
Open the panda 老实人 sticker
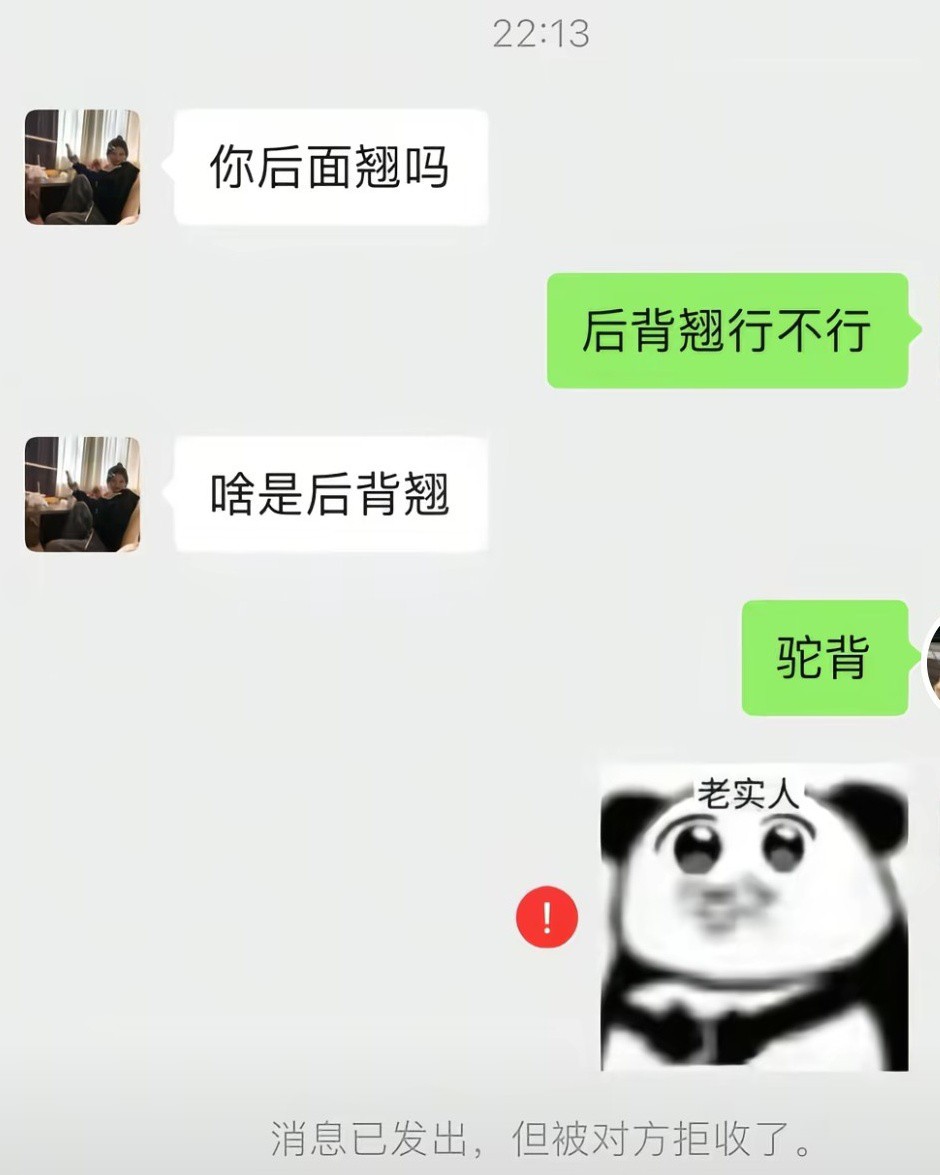pyautogui.click(x=754, y=917)
